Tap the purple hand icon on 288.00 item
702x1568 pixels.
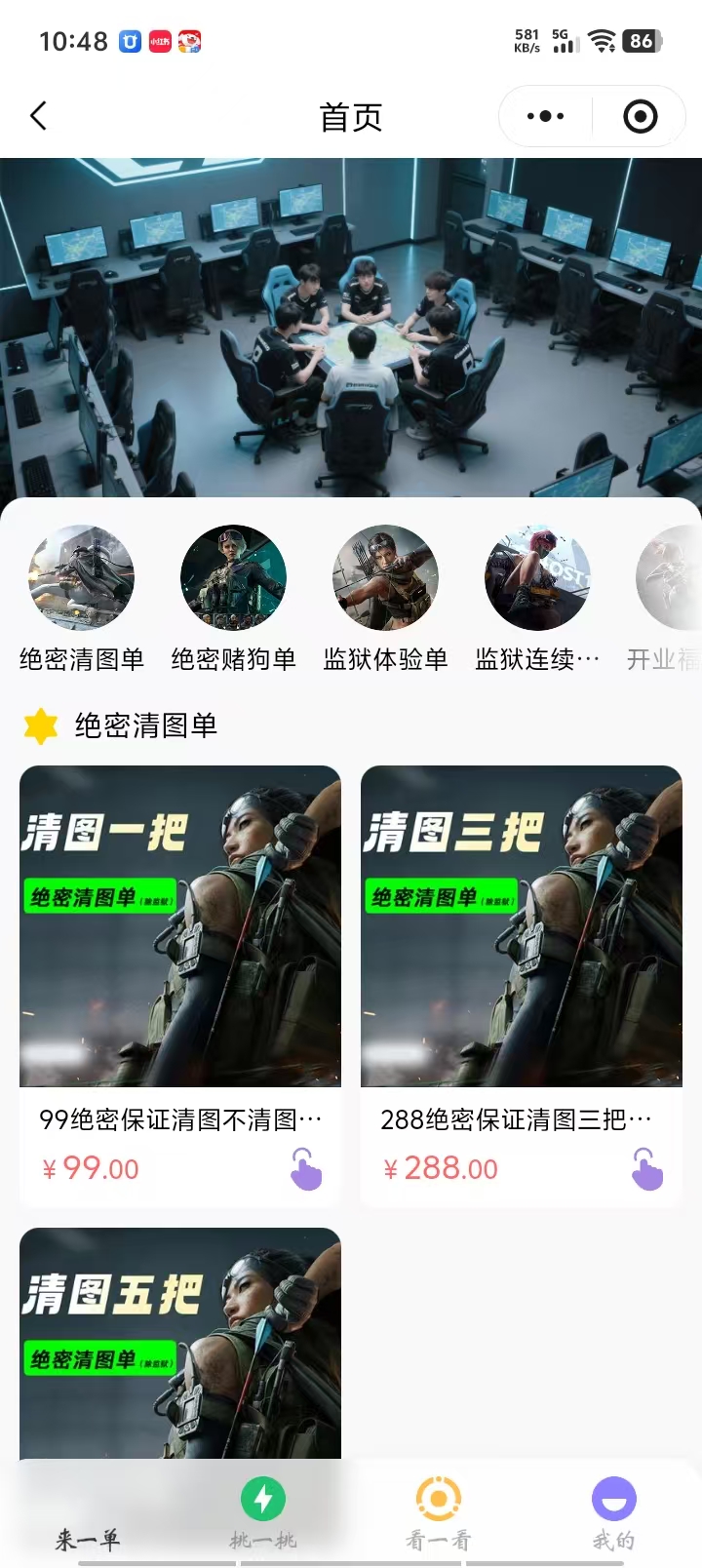(647, 1168)
